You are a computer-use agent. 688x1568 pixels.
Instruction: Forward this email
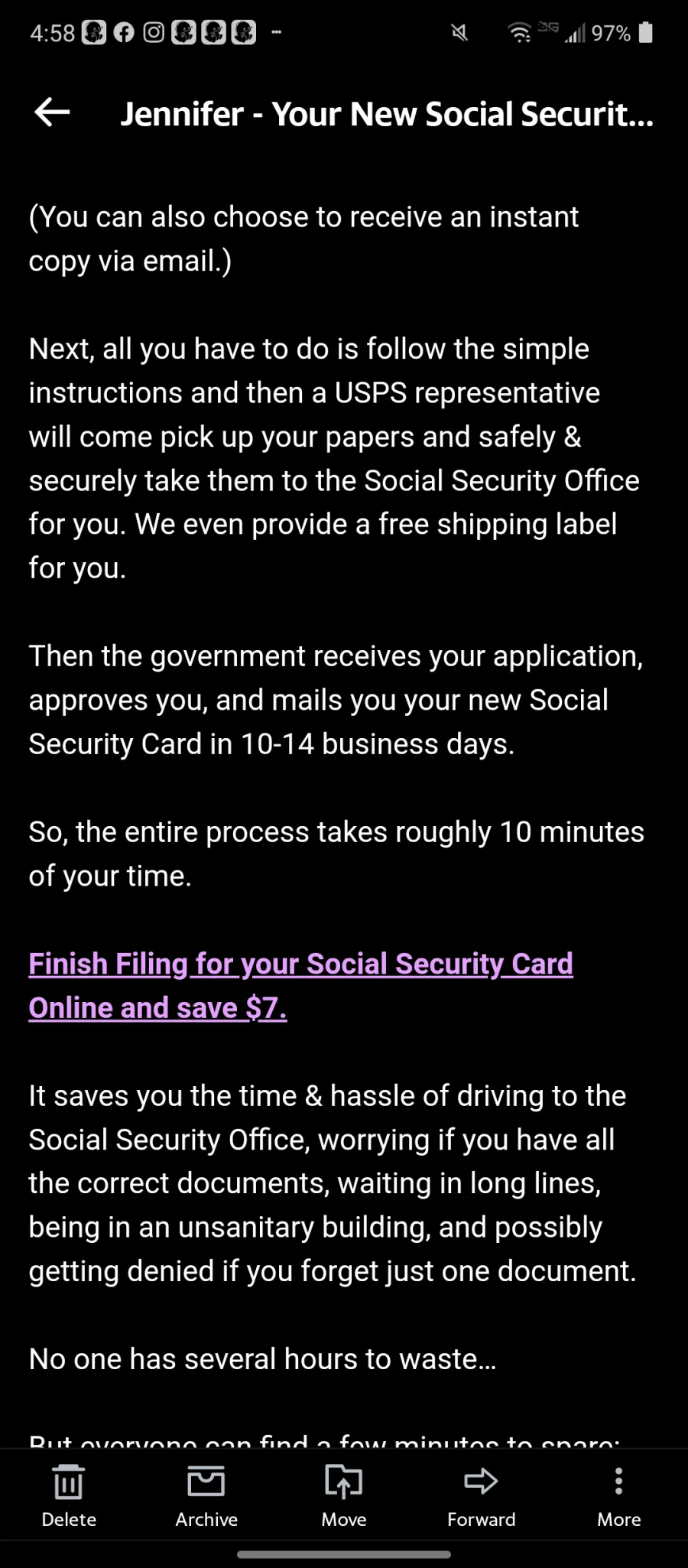point(482,1496)
